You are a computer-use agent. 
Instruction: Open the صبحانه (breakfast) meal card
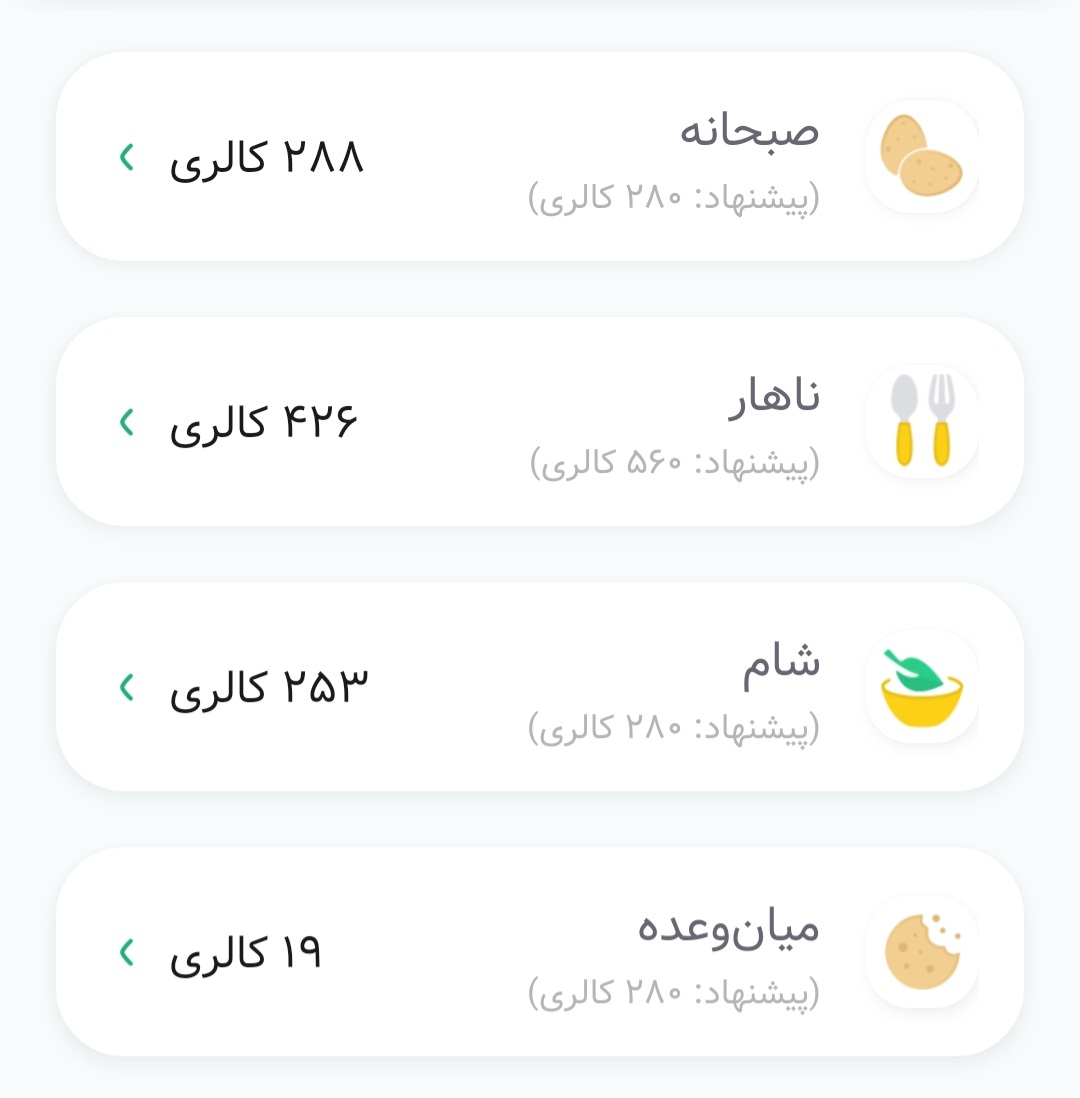click(540, 157)
